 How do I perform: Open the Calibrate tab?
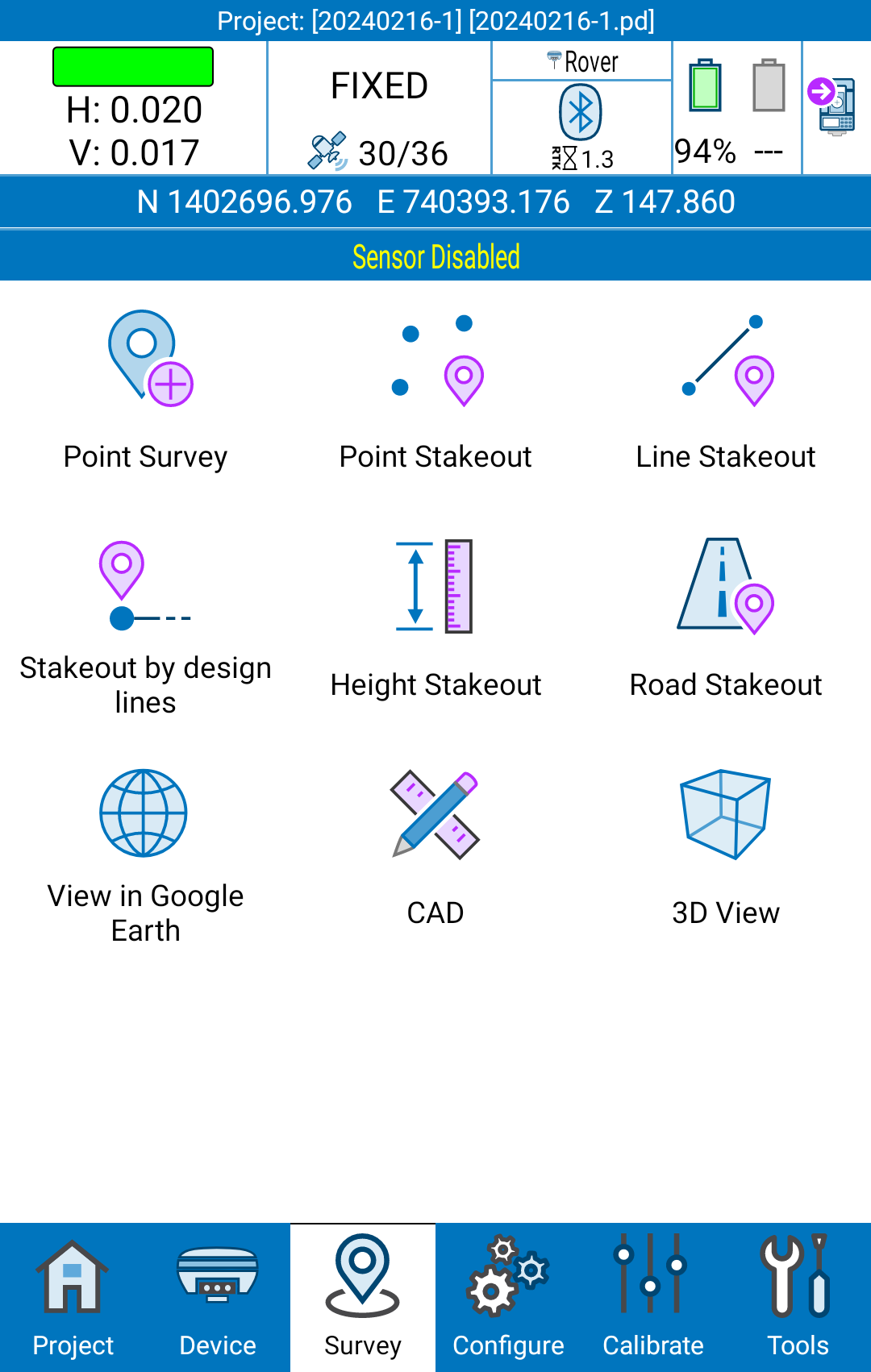click(x=653, y=1298)
